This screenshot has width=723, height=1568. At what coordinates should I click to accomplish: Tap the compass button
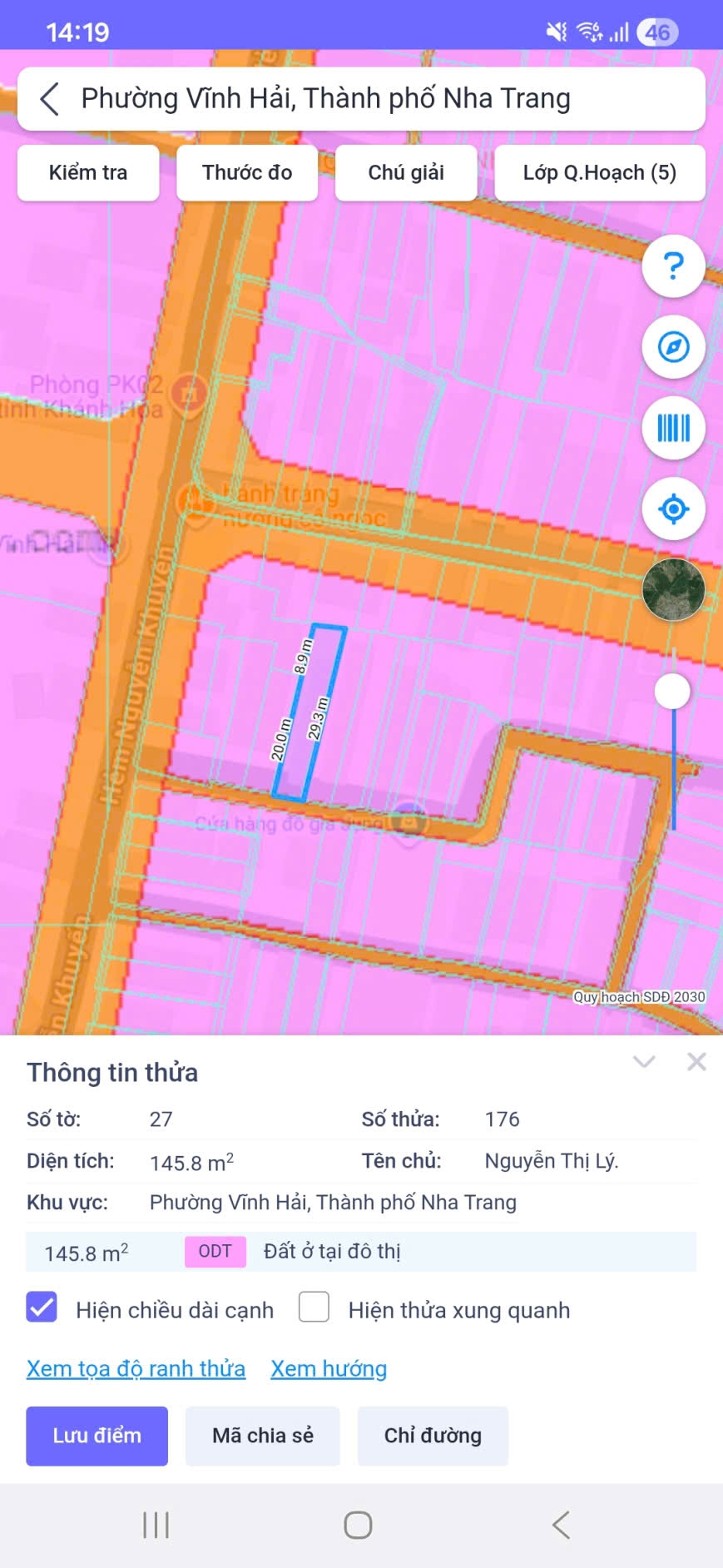(674, 347)
